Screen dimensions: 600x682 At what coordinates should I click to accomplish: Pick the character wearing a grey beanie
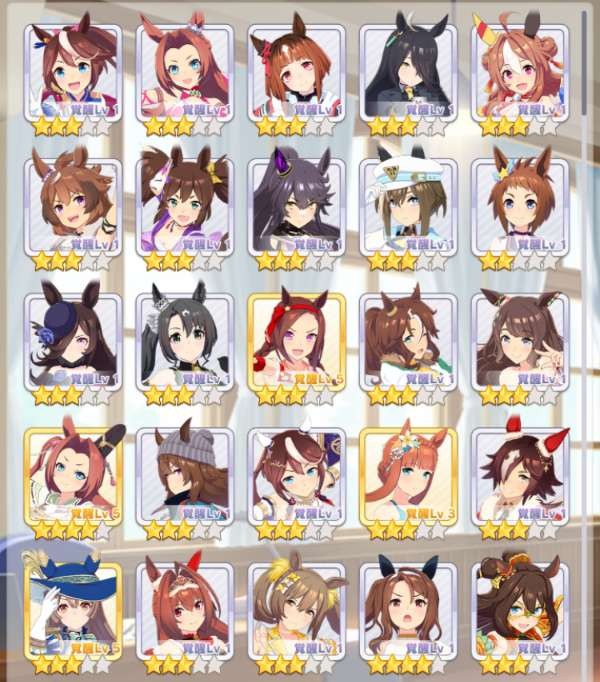coord(184,474)
